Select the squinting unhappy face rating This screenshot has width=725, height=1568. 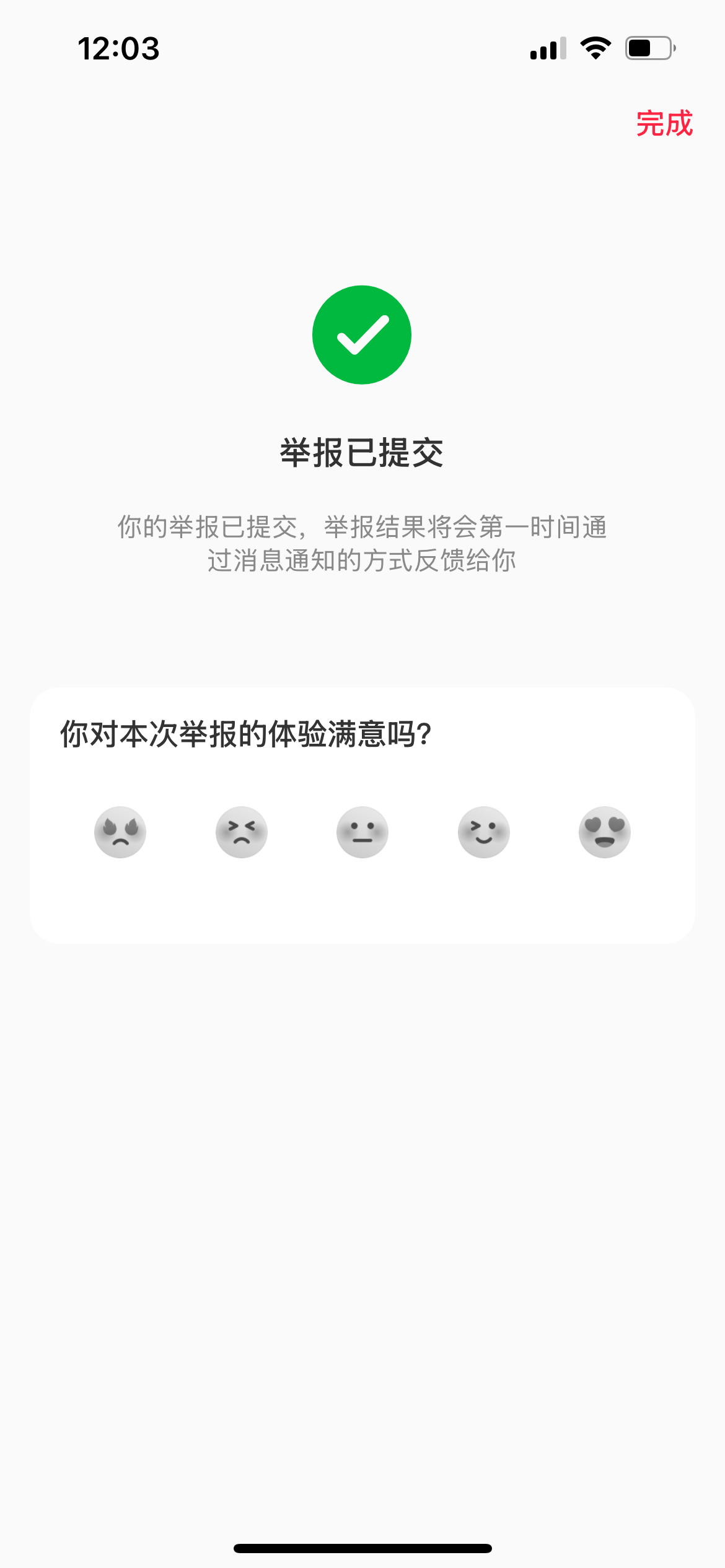tap(242, 832)
